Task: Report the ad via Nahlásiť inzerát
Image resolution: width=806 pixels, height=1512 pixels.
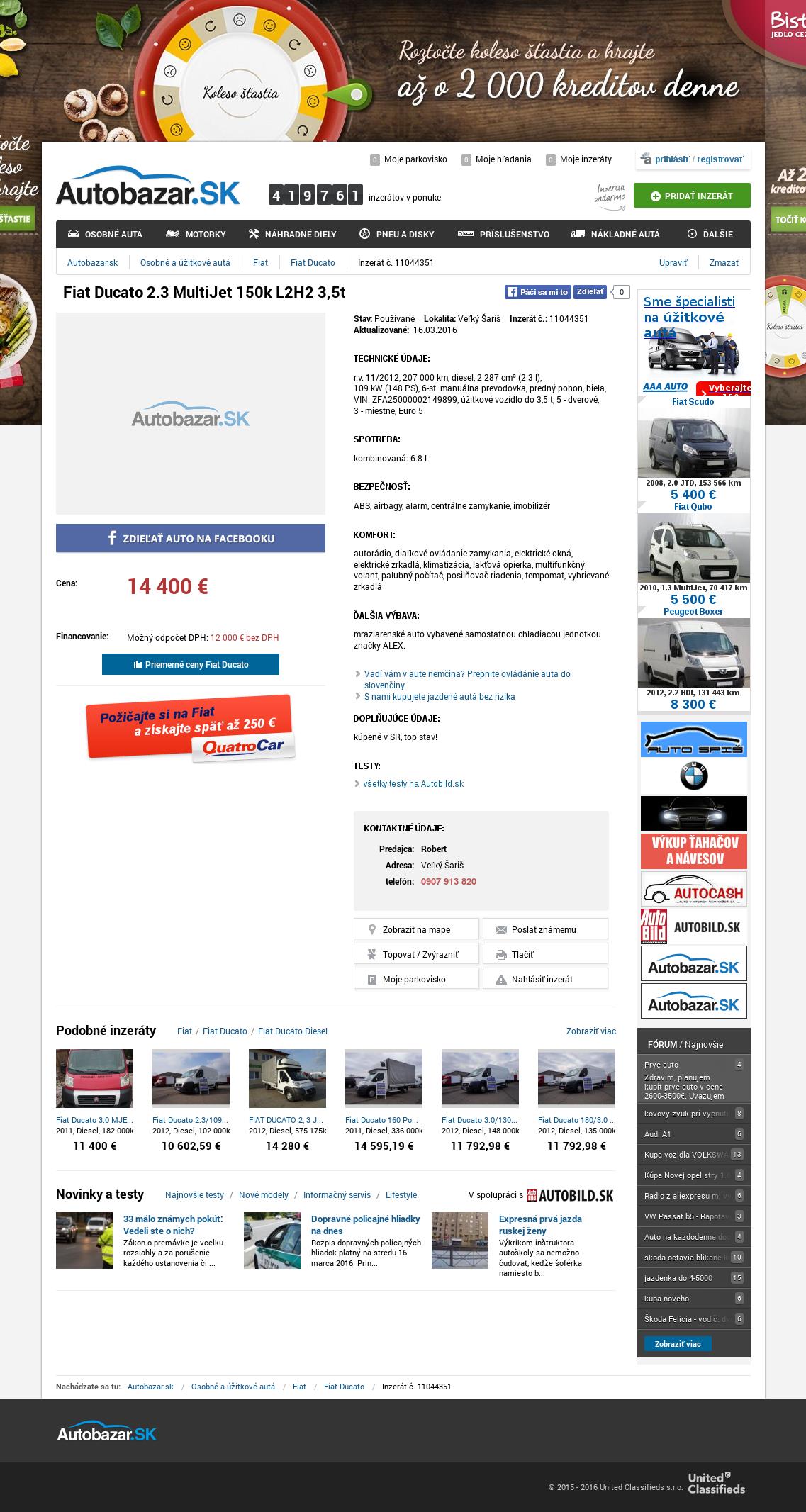Action: [545, 979]
